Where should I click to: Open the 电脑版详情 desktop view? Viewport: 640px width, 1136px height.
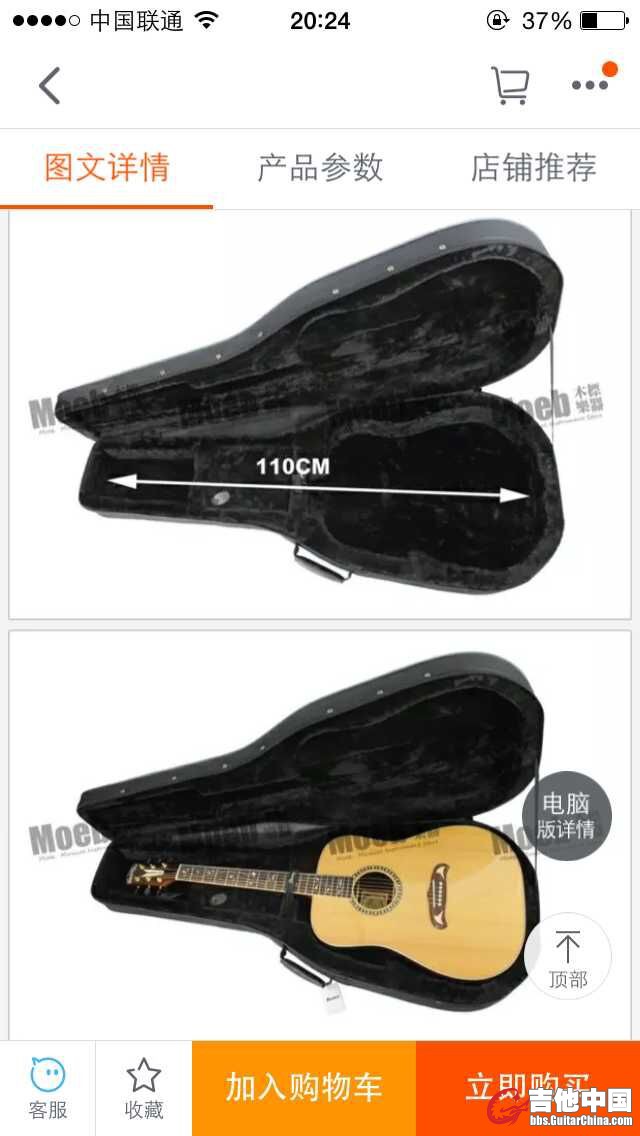[x=566, y=816]
